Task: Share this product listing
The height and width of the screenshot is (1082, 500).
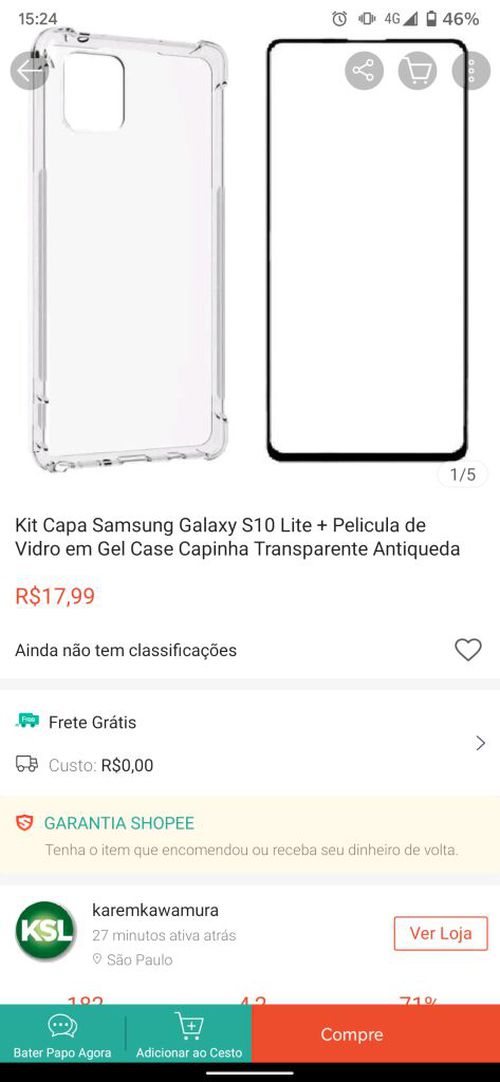Action: [363, 70]
